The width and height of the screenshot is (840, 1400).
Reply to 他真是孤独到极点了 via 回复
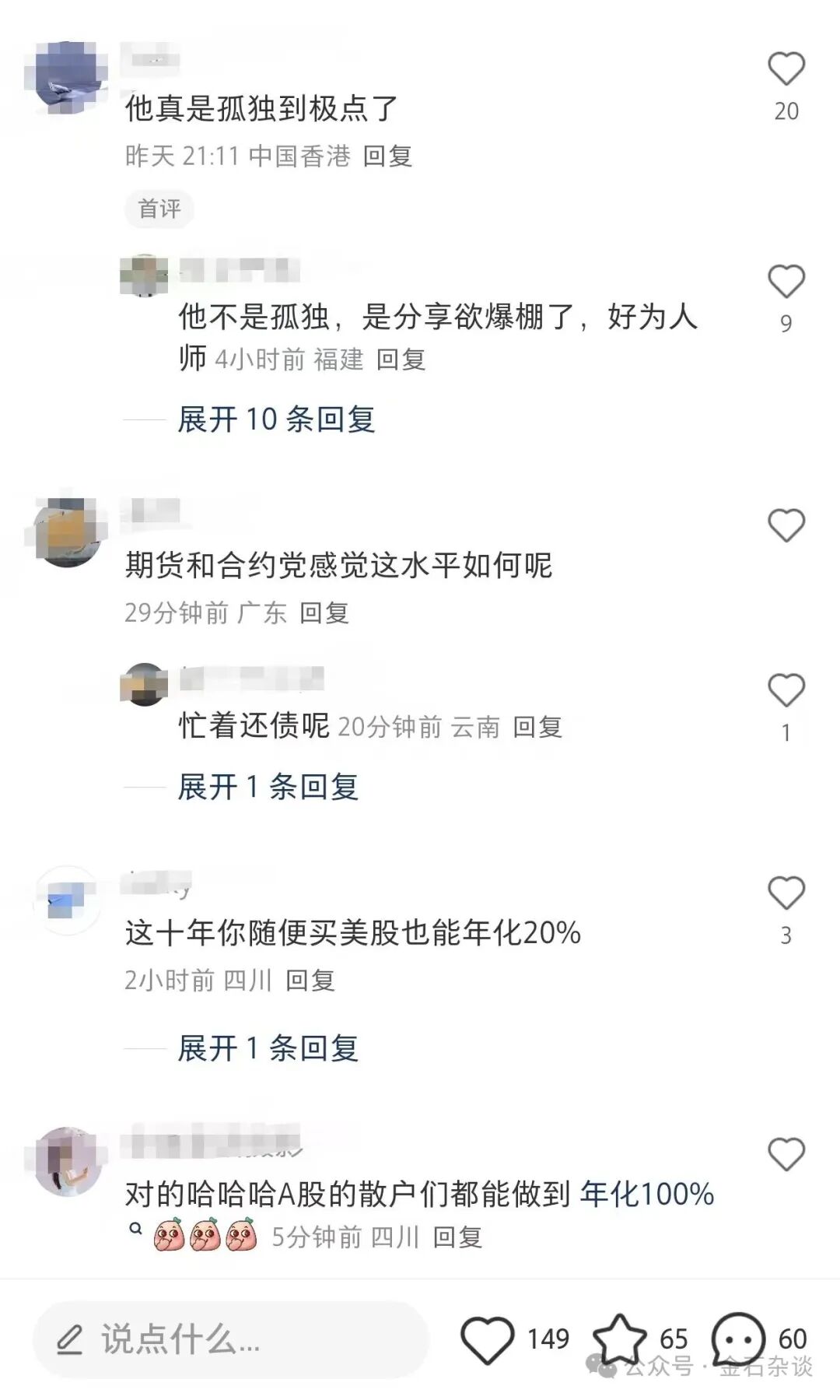coord(387,156)
